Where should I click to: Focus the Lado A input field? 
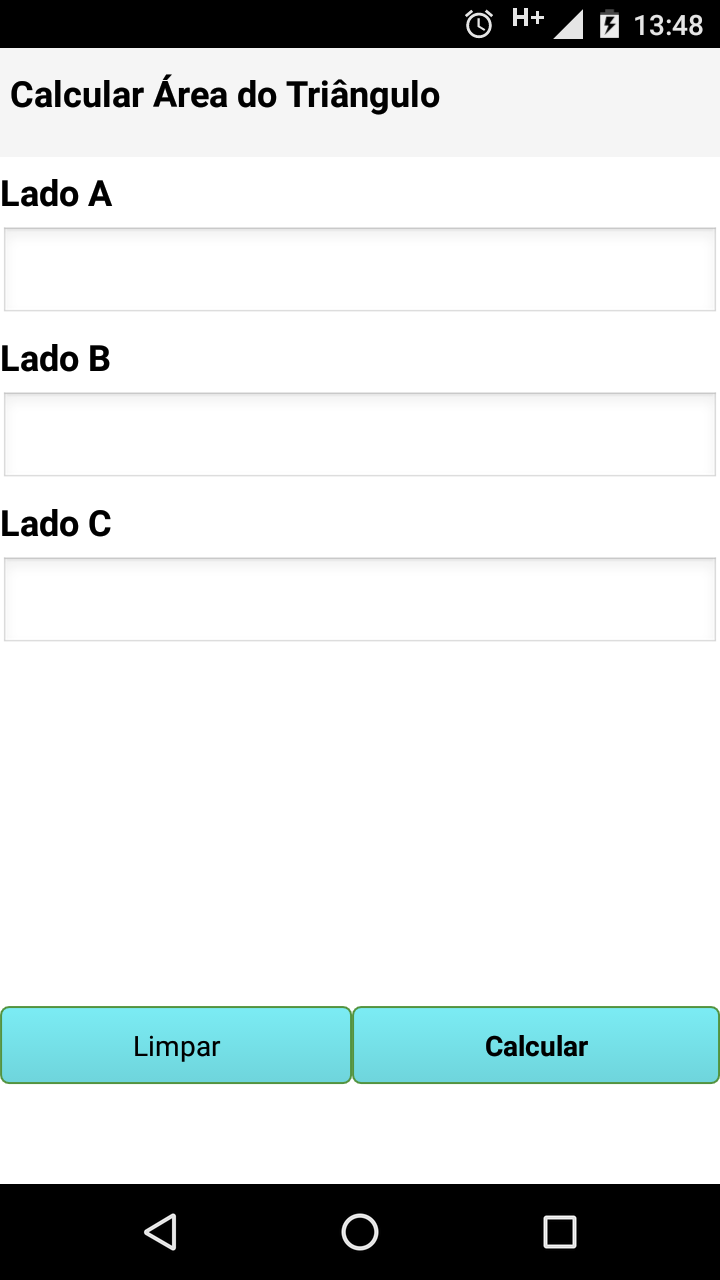[x=360, y=269]
